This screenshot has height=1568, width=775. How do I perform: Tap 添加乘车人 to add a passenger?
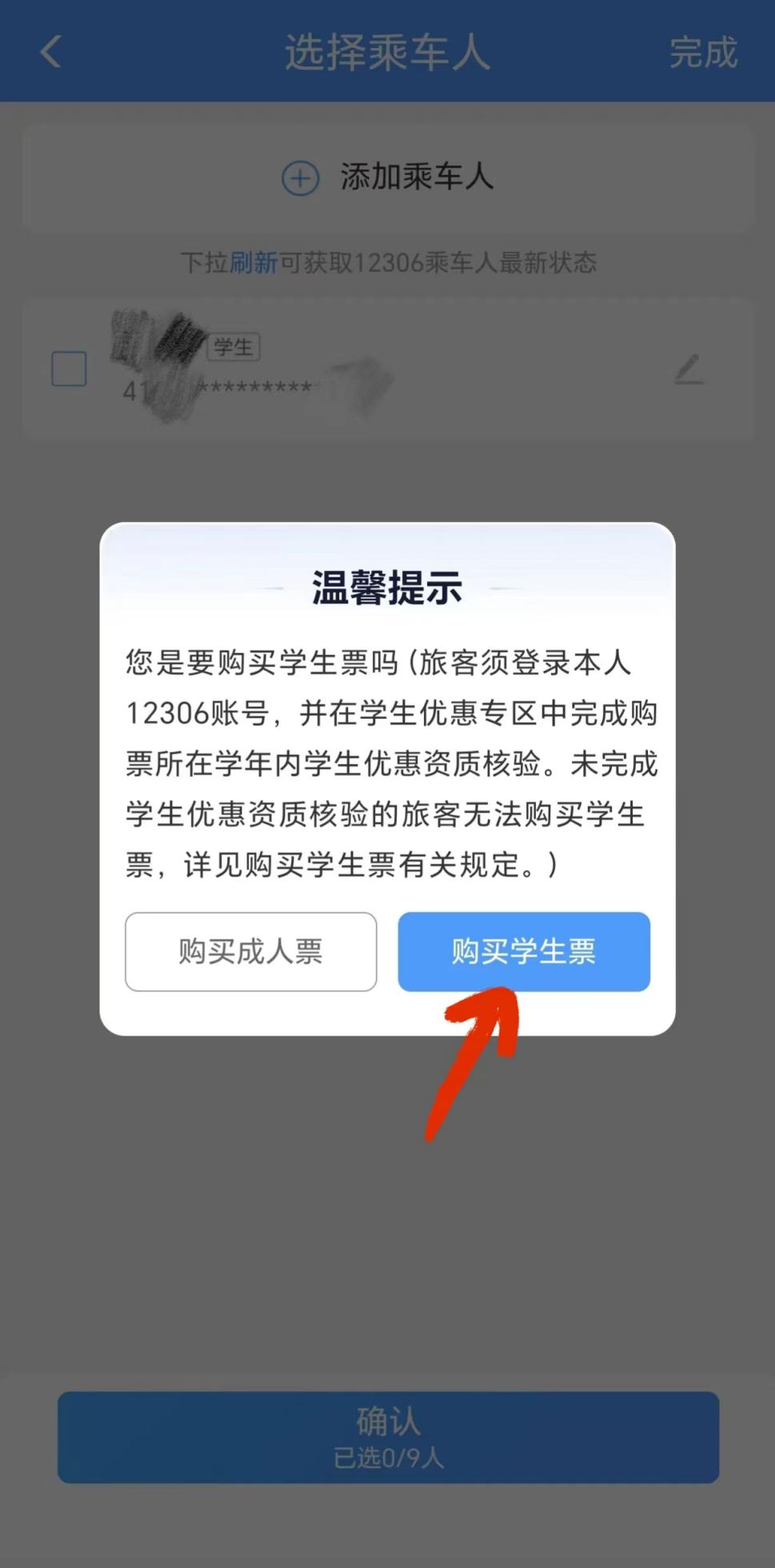(x=388, y=178)
